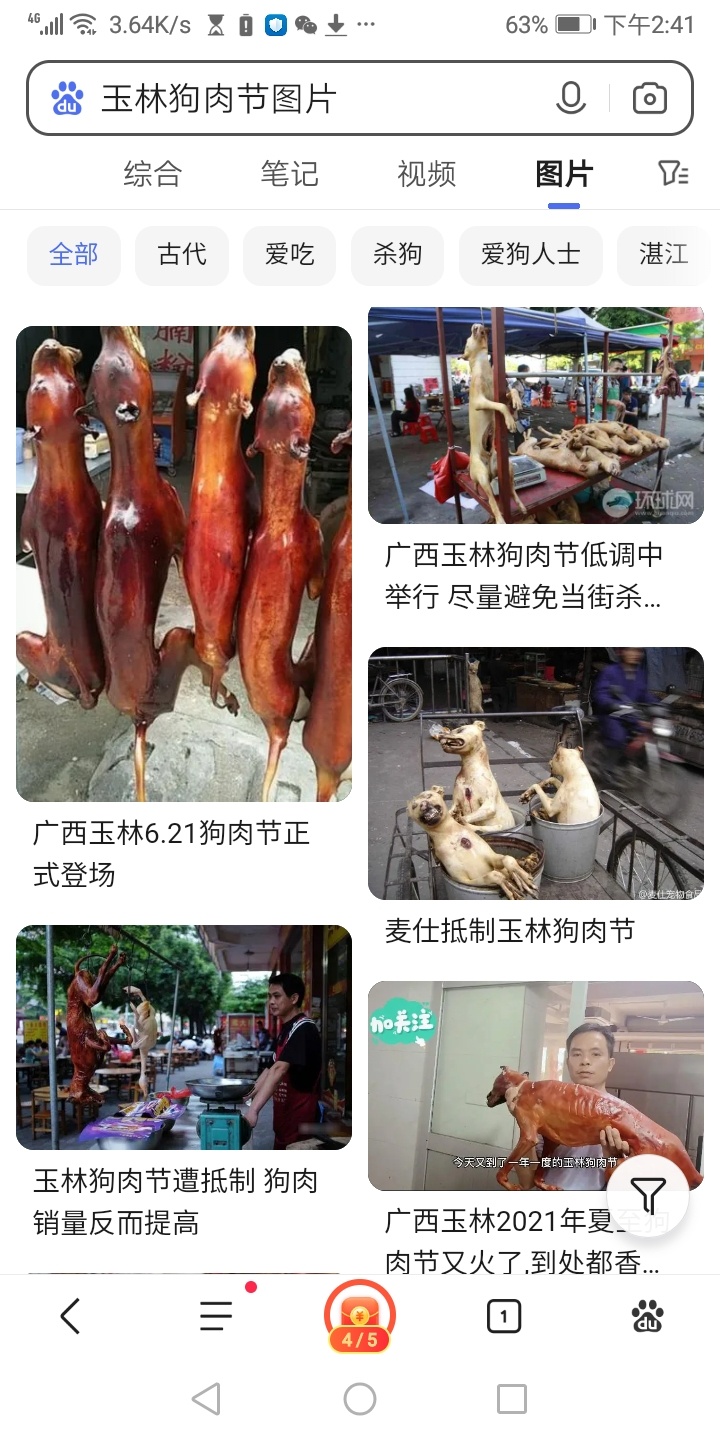Image resolution: width=720 pixels, height=1440 pixels.
Task: Open camera image search
Action: pos(650,99)
